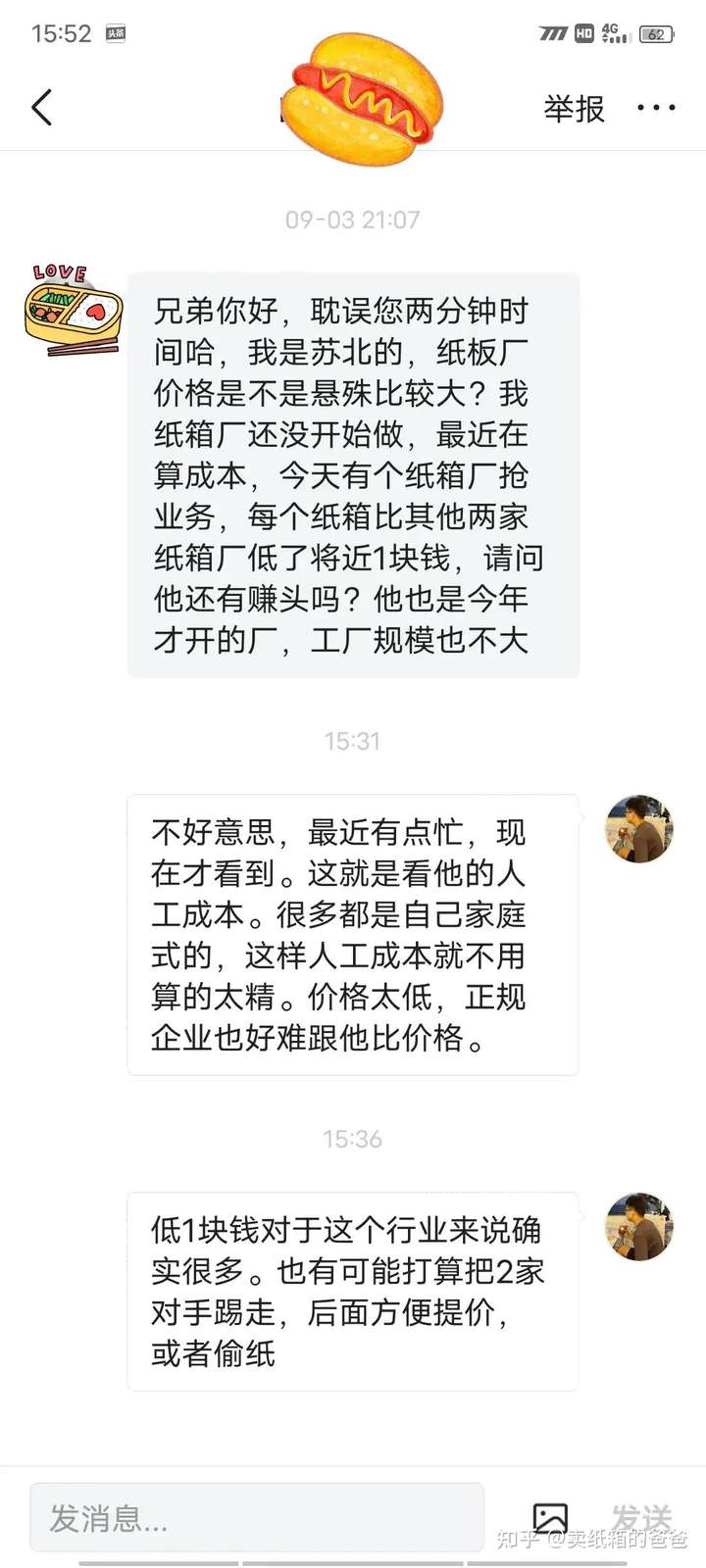Screen dimensions: 706x1568
Task: Focus the 发消息 message input field
Action: (255, 1517)
